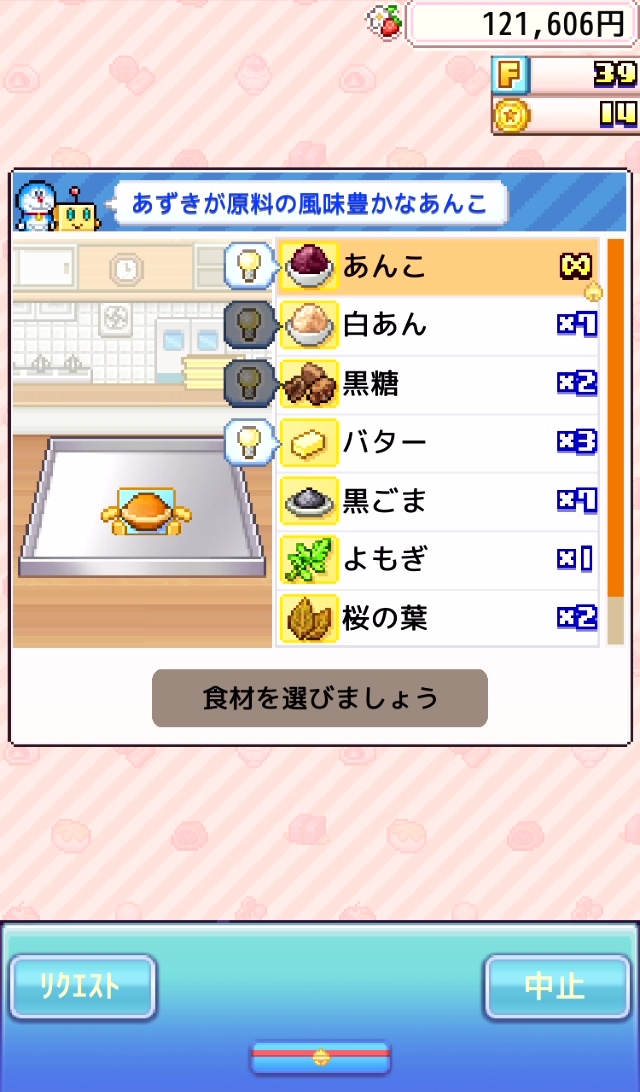Select バター from the ingredient list

coord(437,442)
